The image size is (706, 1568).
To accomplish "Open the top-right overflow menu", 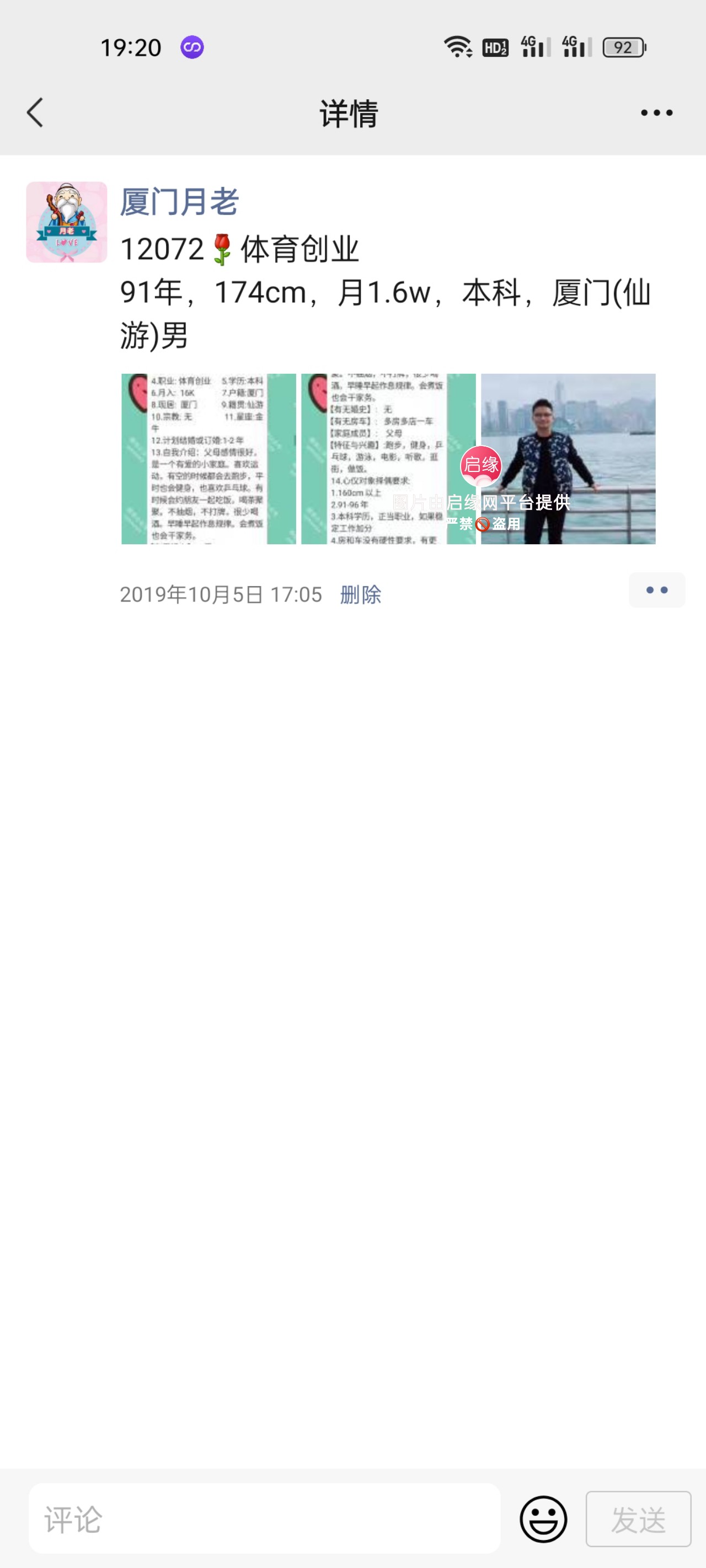I will 656,112.
